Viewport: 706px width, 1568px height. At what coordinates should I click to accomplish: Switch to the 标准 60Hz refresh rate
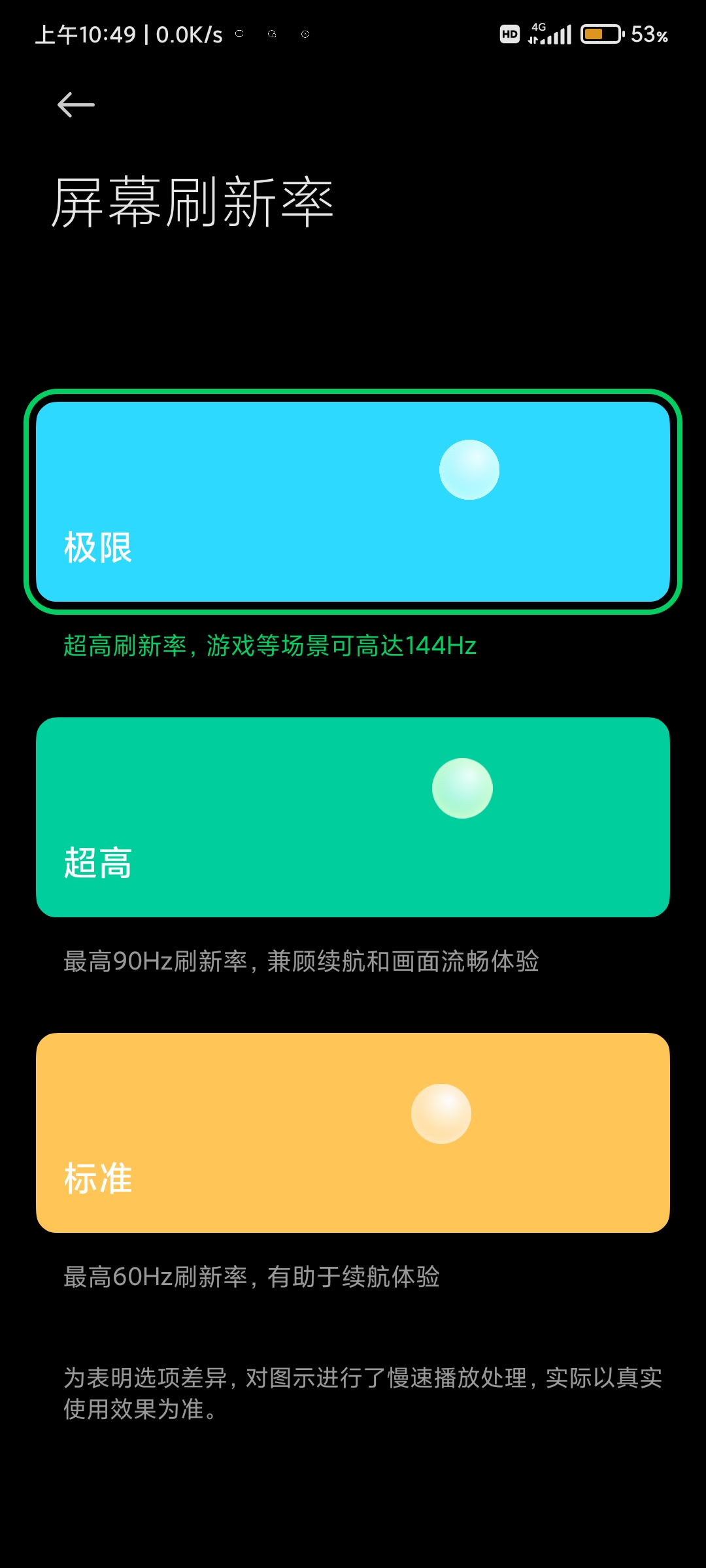coord(353,1133)
